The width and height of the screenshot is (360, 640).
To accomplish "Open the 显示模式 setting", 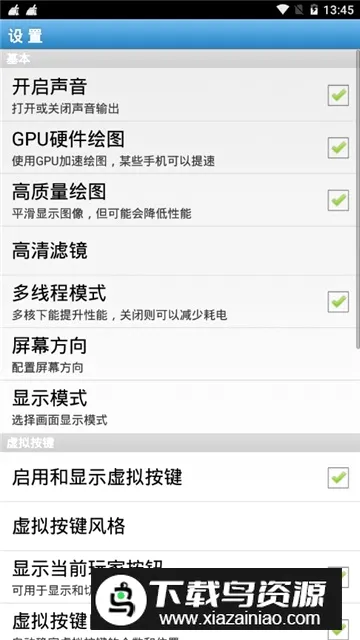I will [x=178, y=407].
